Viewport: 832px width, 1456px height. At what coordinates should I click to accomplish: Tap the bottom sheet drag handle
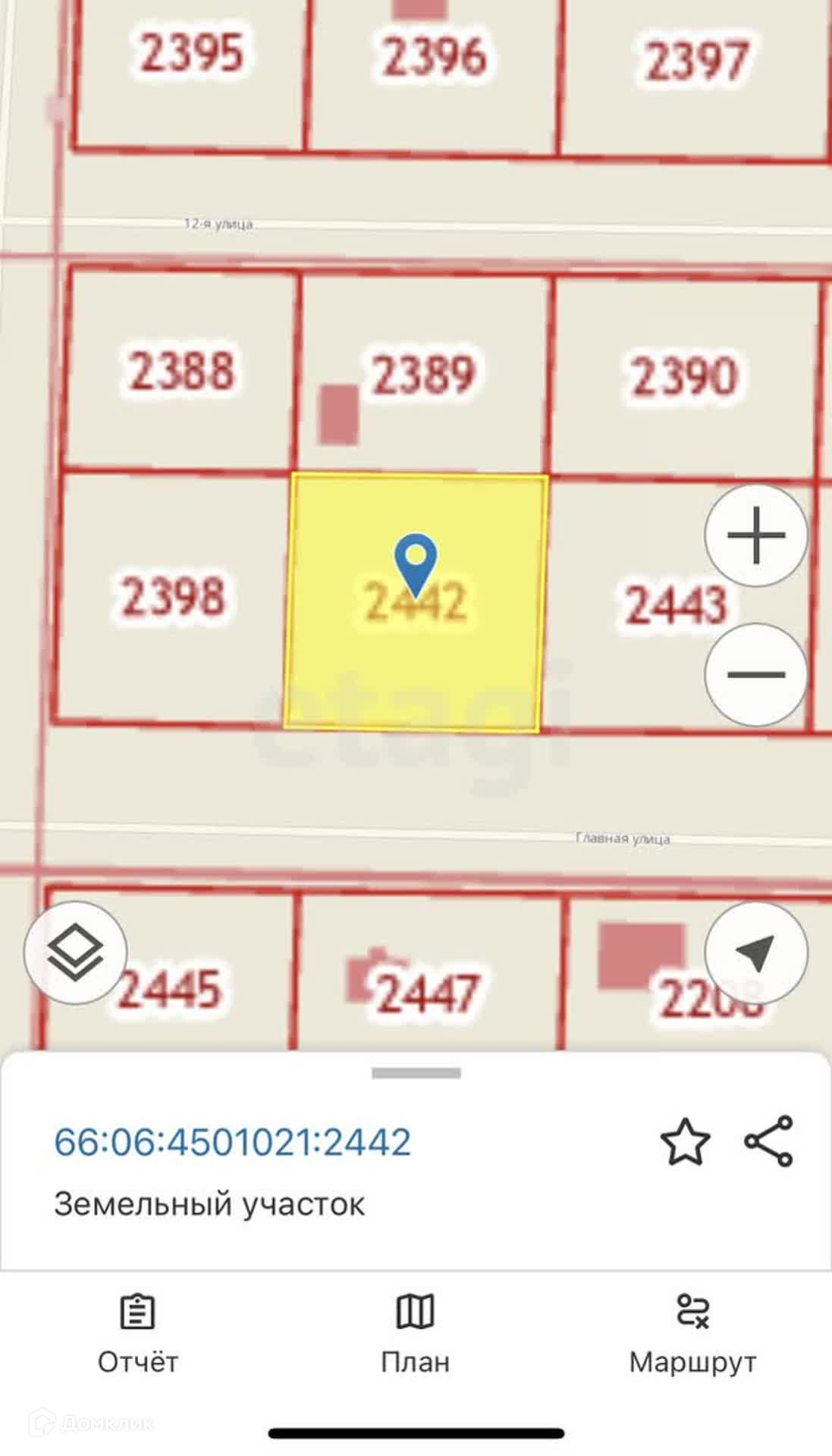[x=416, y=1073]
